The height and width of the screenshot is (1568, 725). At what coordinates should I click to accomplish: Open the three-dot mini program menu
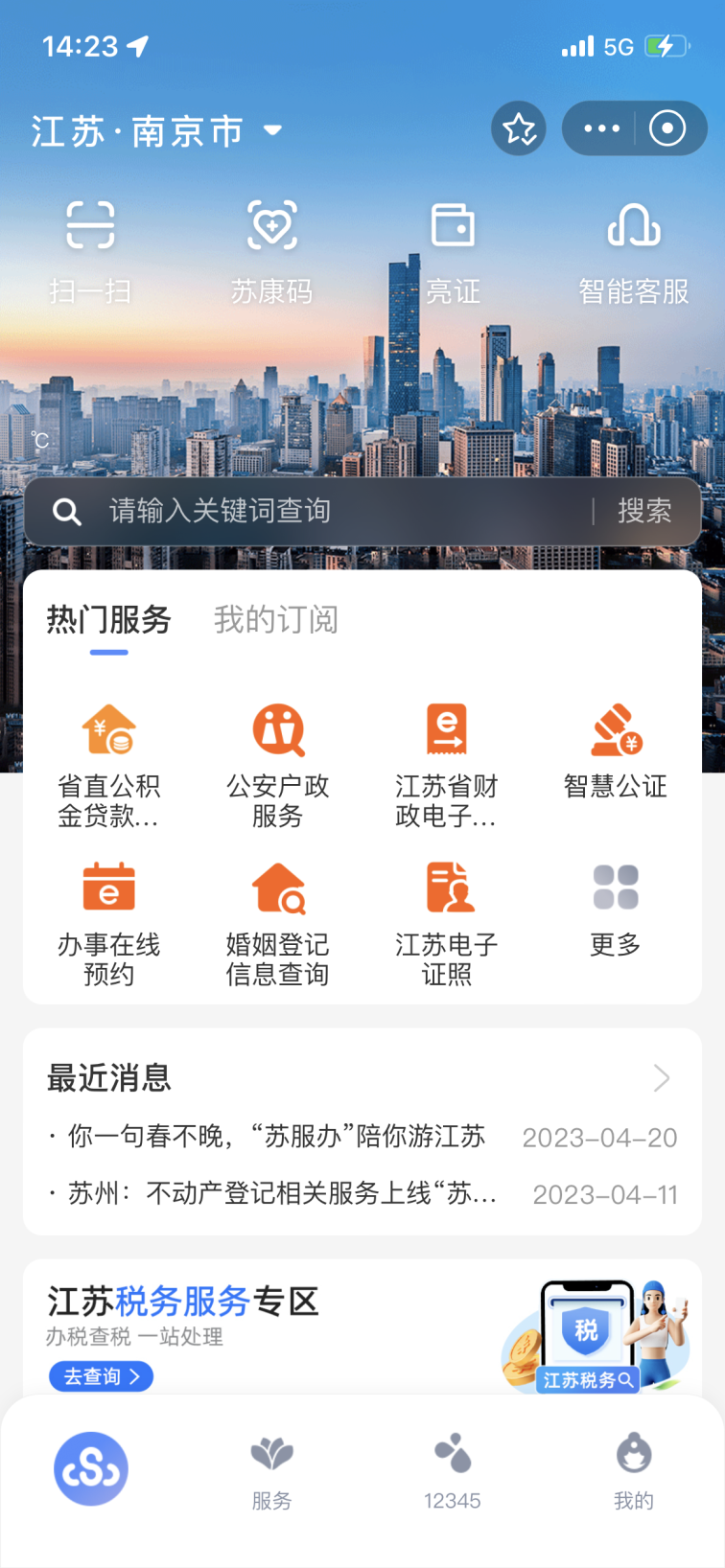tap(601, 128)
